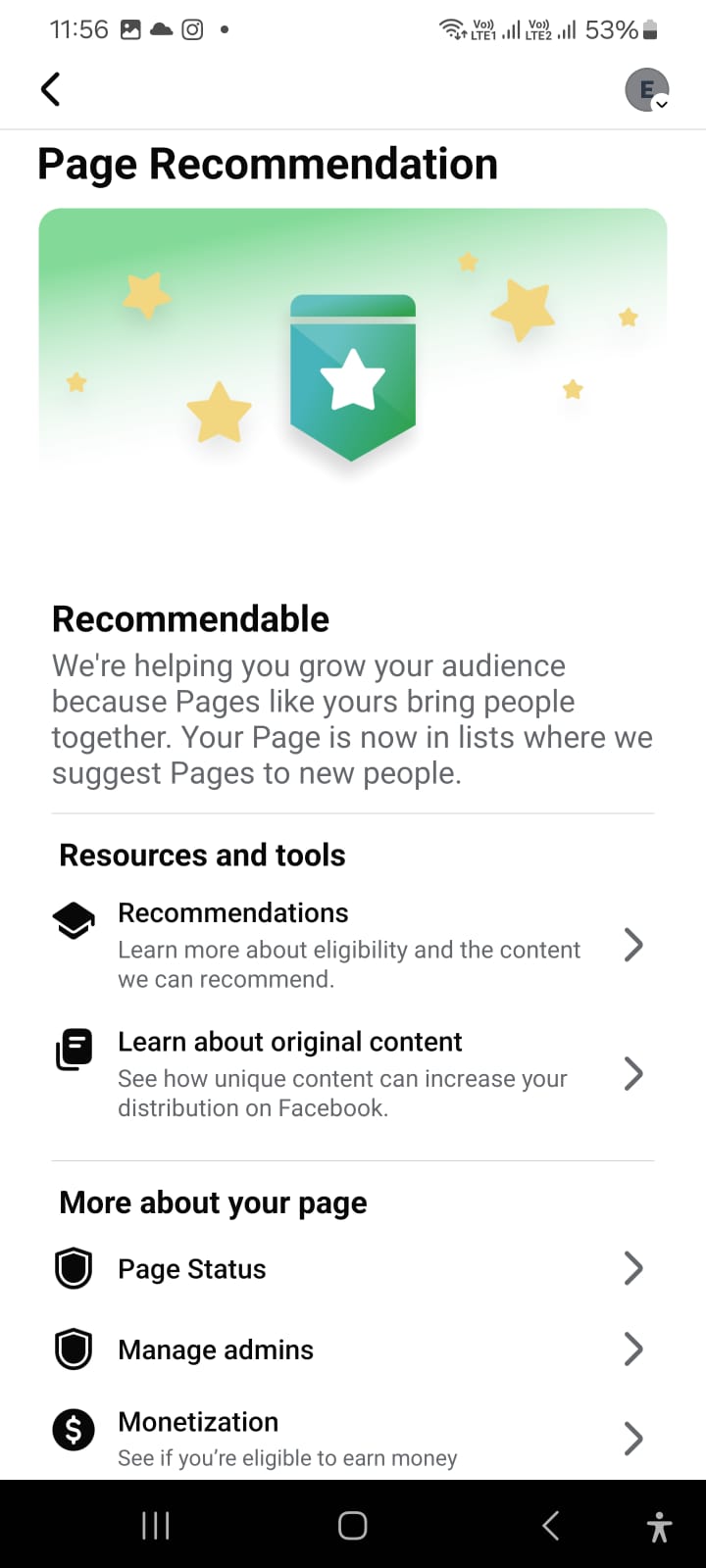Open Page Status

[x=353, y=1268]
